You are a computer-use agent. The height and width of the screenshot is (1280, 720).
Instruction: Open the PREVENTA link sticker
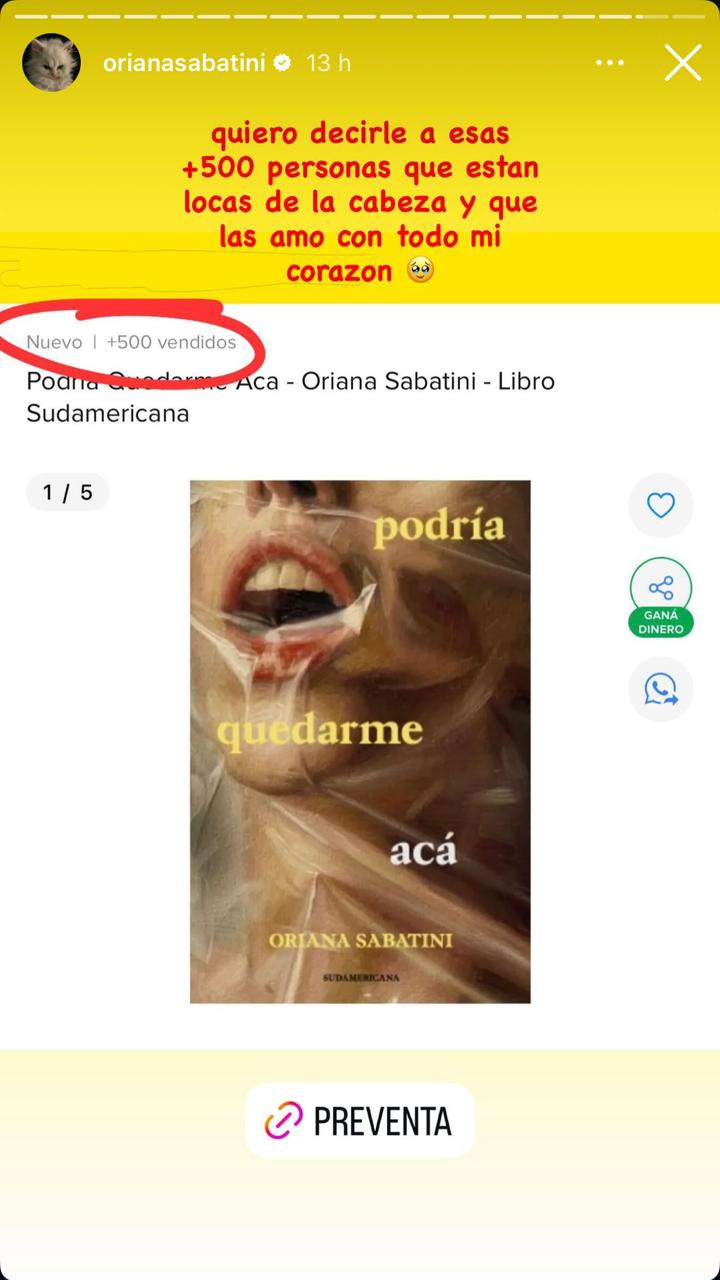point(359,1121)
